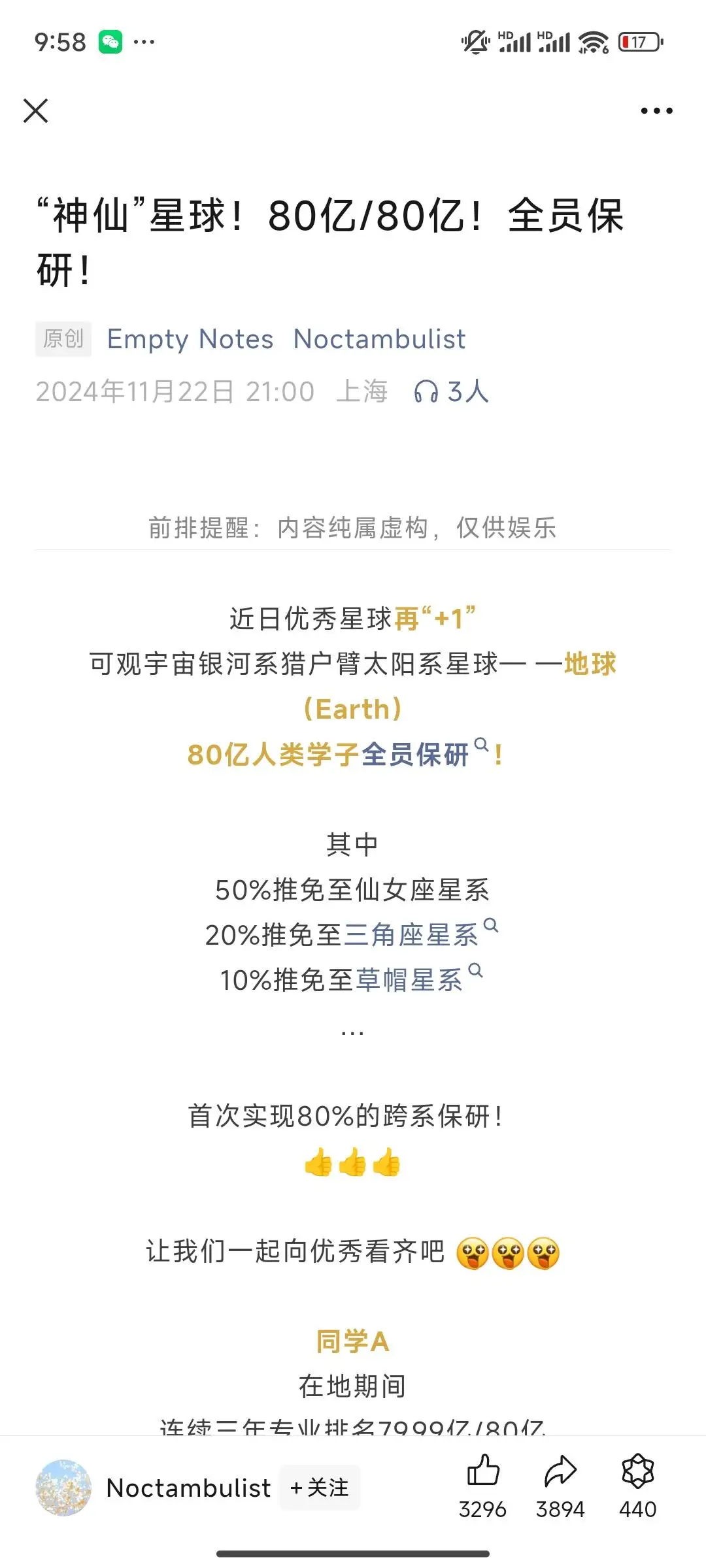The width and height of the screenshot is (706, 1568).
Task: Follow Noctambulist with +关注 button
Action: (320, 1488)
